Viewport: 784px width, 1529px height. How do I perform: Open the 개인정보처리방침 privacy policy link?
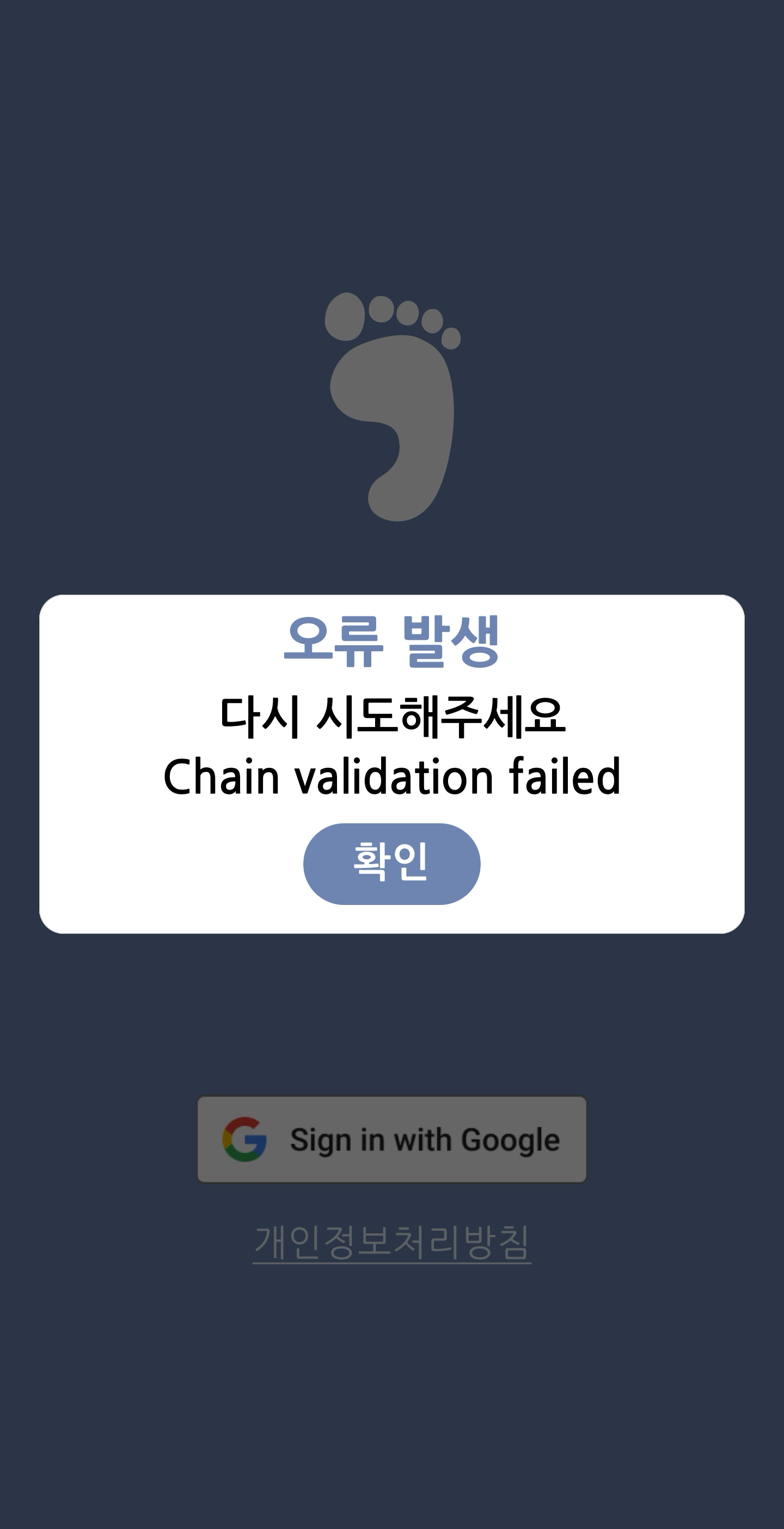click(x=391, y=1241)
